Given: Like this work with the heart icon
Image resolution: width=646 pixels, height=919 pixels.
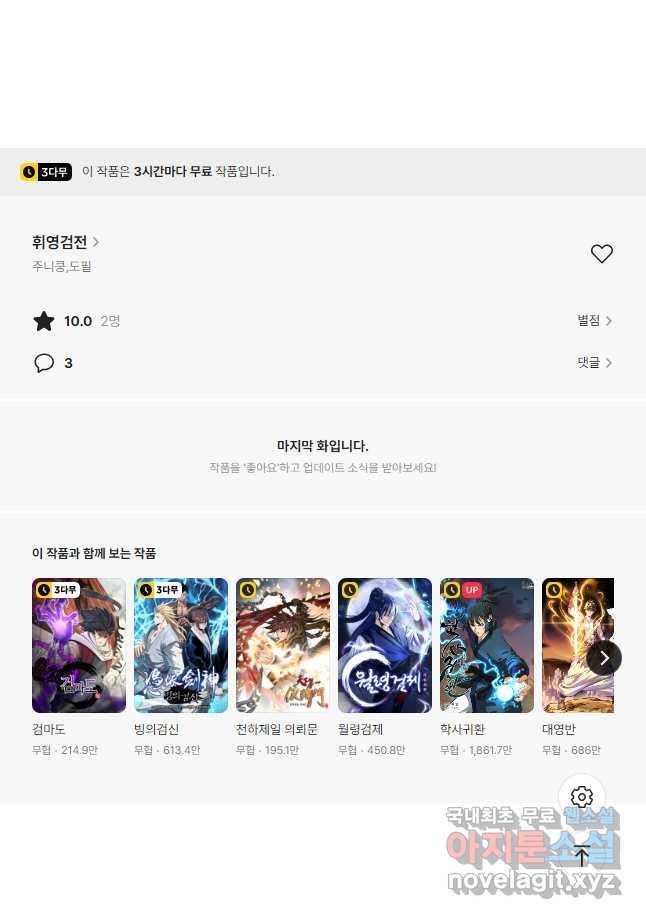Looking at the screenshot, I should (601, 254).
